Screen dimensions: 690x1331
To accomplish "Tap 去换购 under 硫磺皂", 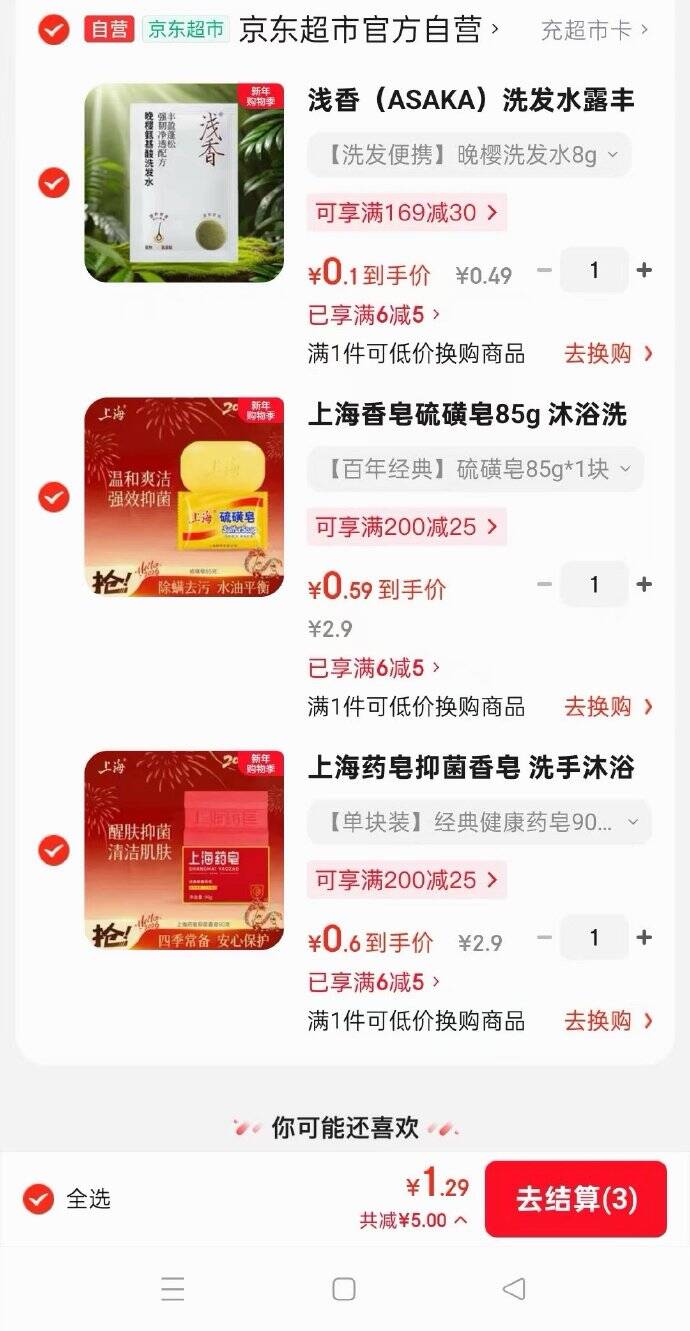I will (x=607, y=706).
